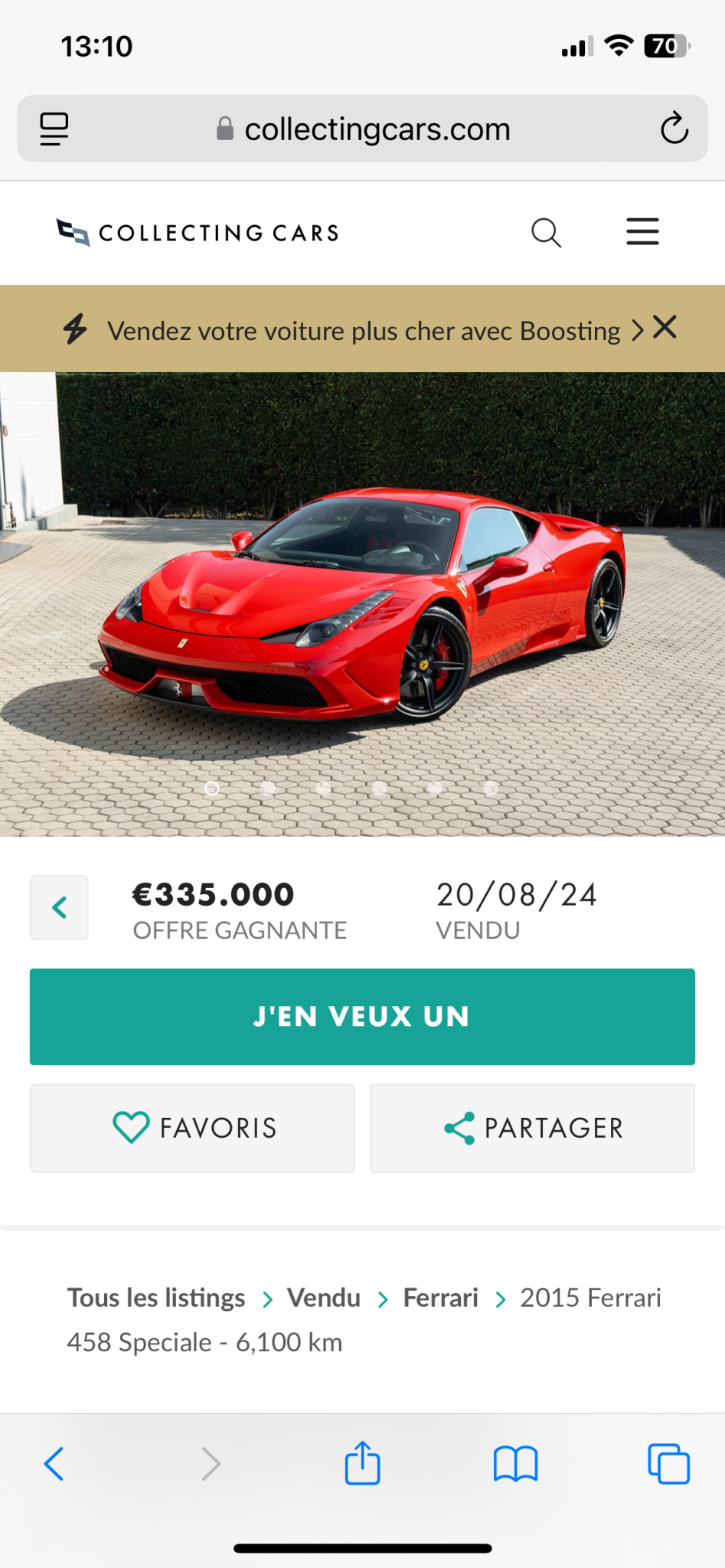Share the listing with Partager
Image resolution: width=725 pixels, height=1568 pixels.
[x=532, y=1128]
